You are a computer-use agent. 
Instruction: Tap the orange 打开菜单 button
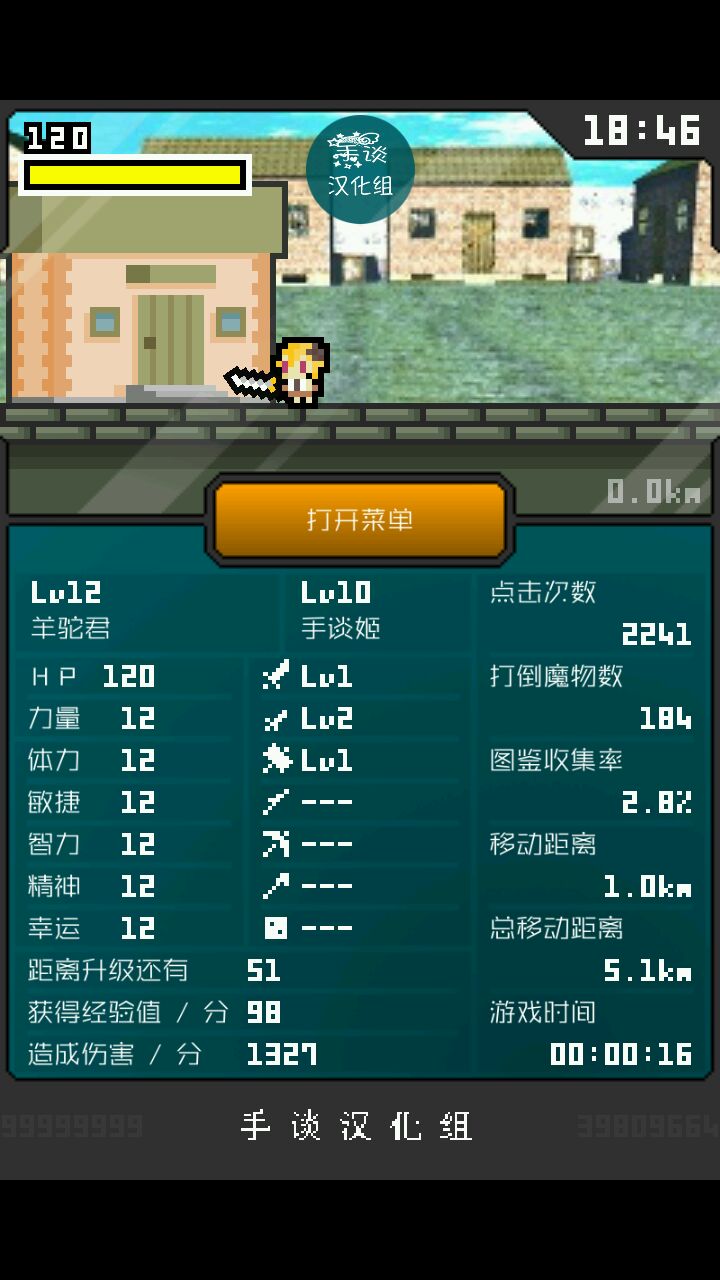[x=360, y=520]
